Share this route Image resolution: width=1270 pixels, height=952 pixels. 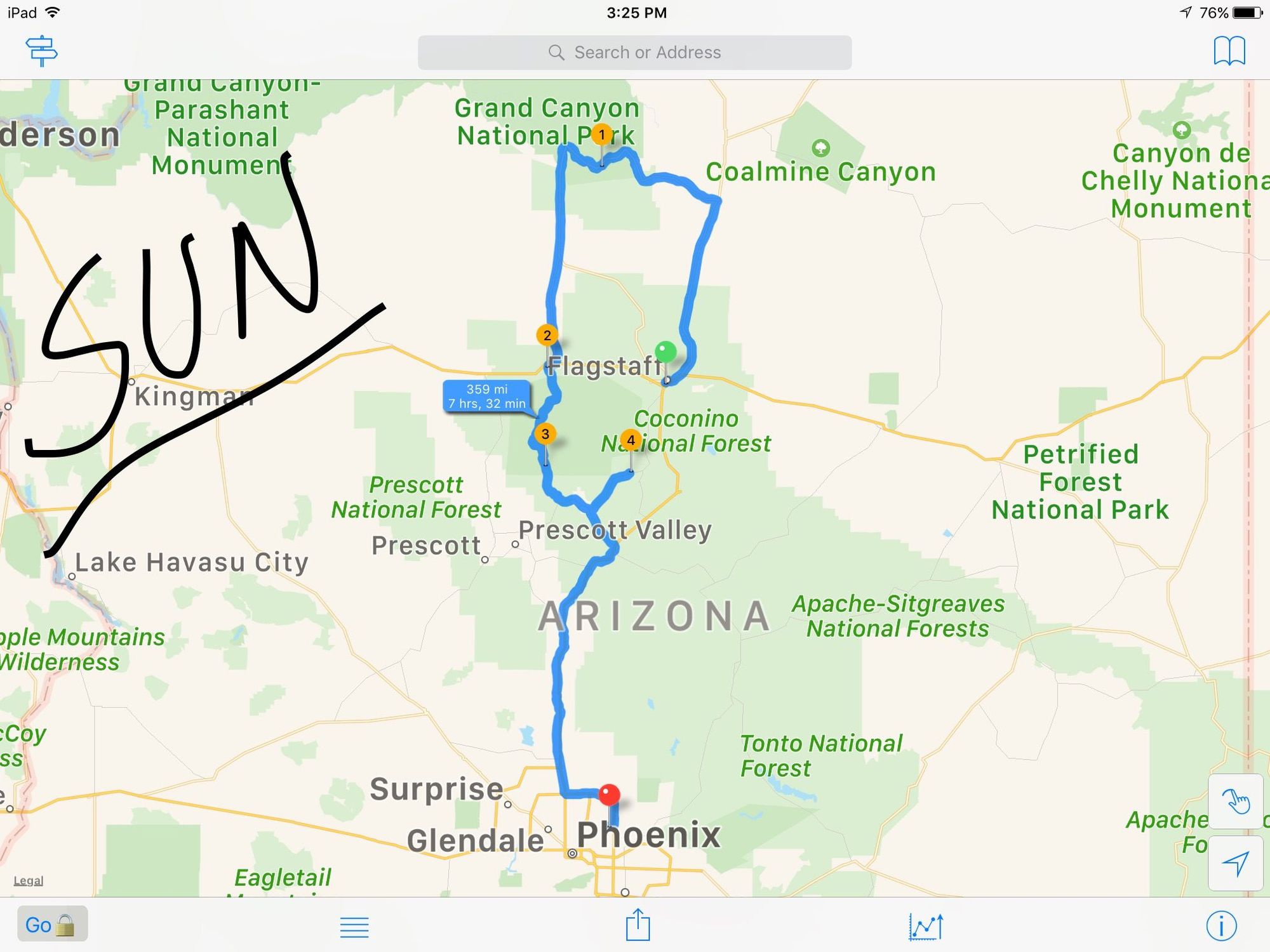[x=638, y=925]
